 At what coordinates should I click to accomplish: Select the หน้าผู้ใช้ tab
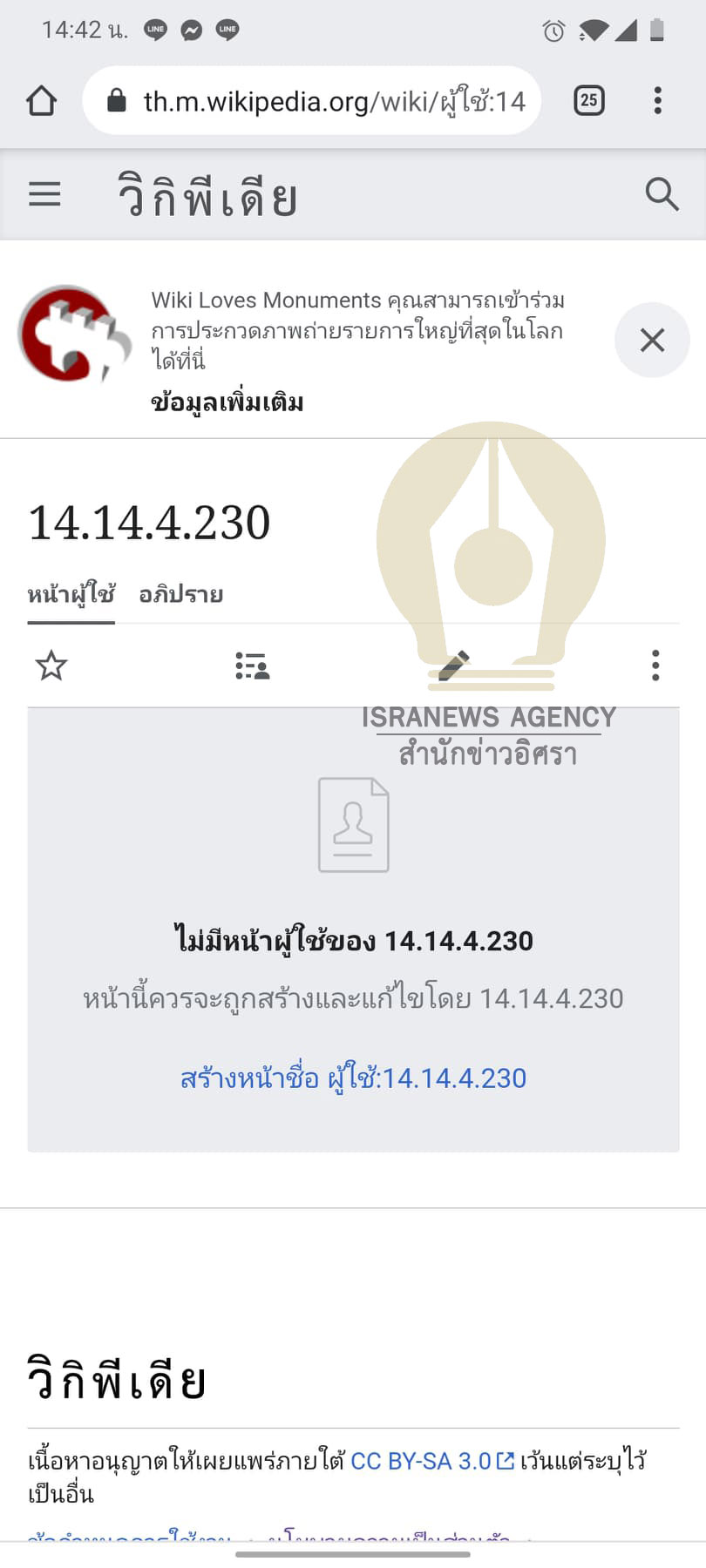point(71,594)
